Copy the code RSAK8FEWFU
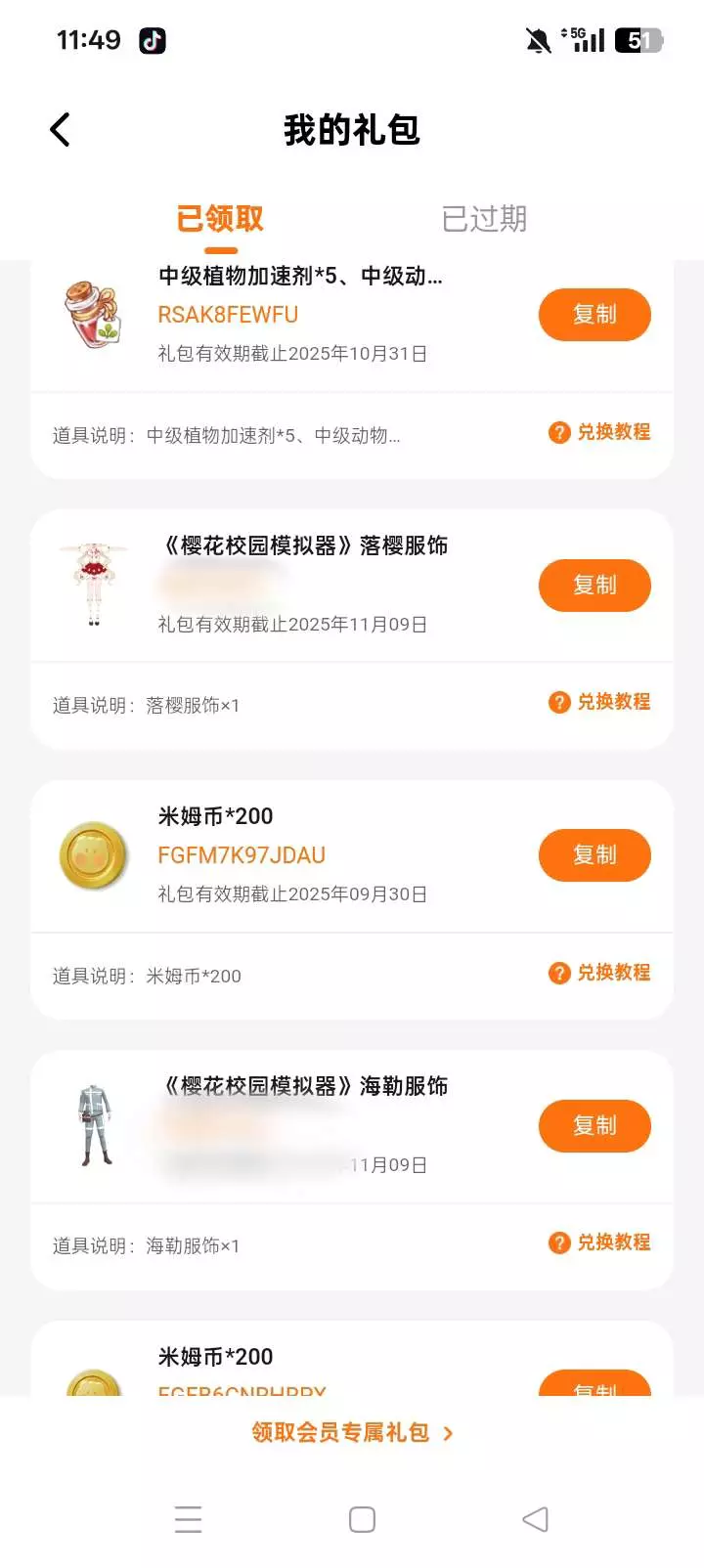 594,315
